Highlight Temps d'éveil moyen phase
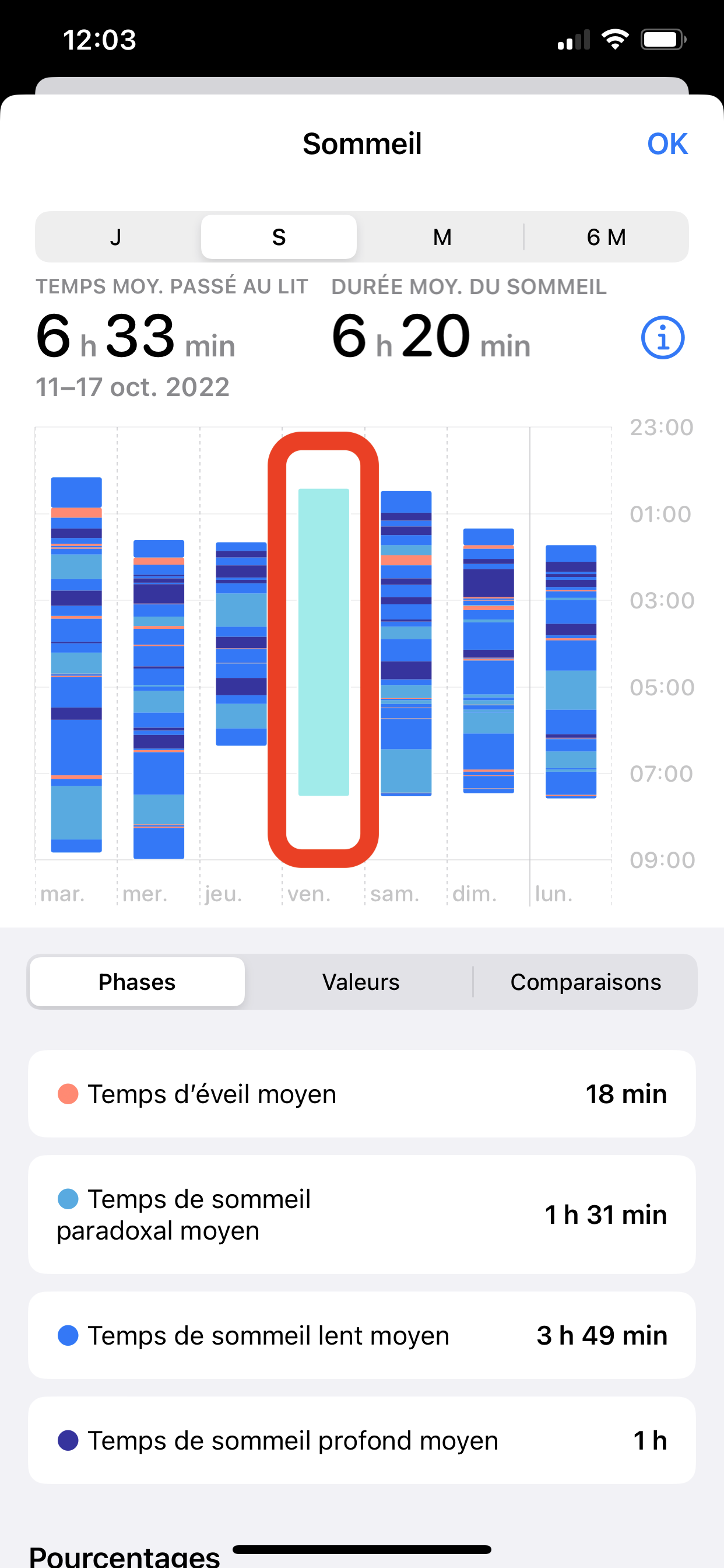The width and height of the screenshot is (724, 1568). tap(361, 1094)
